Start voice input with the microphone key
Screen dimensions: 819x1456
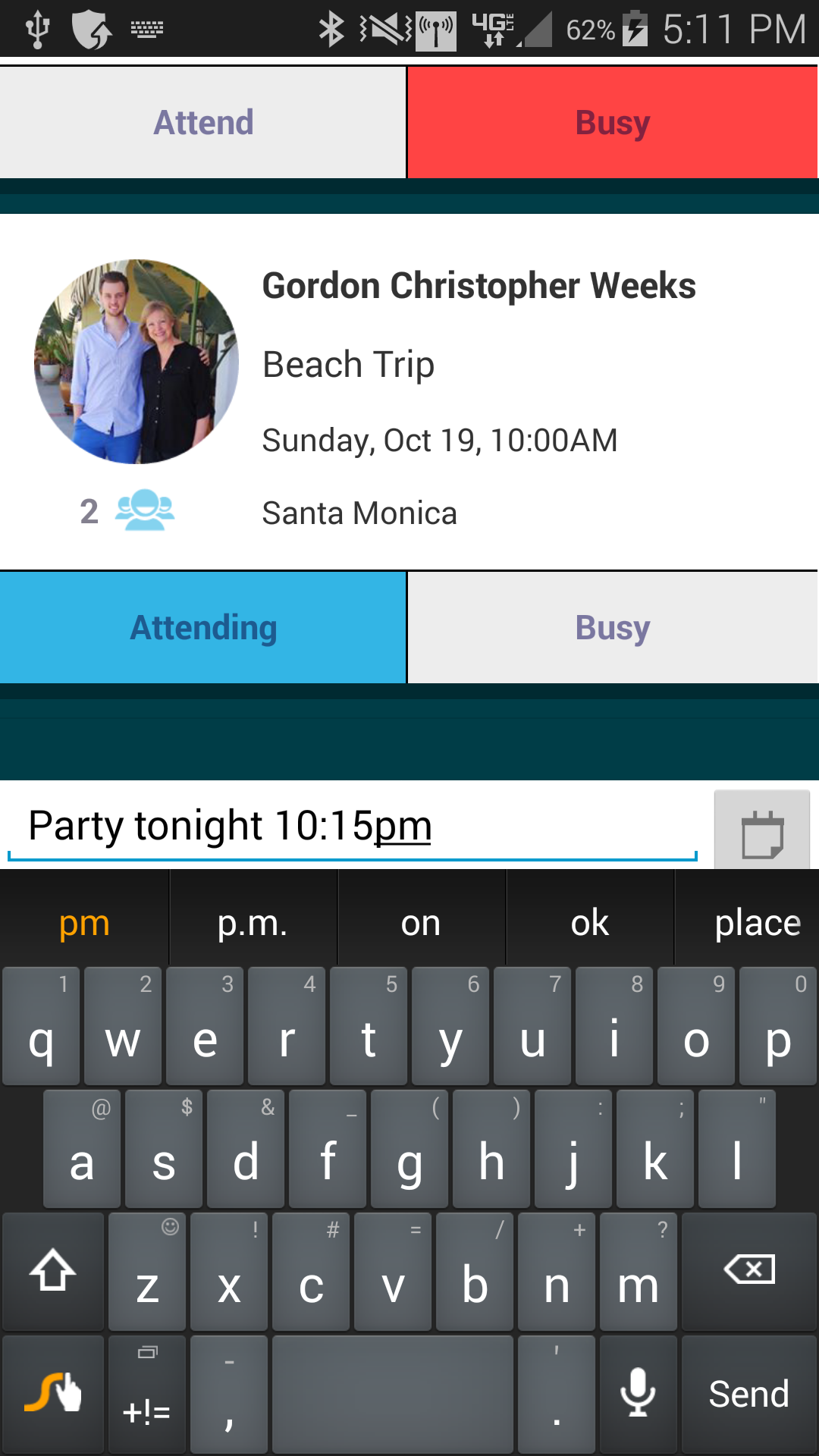pos(638,1394)
